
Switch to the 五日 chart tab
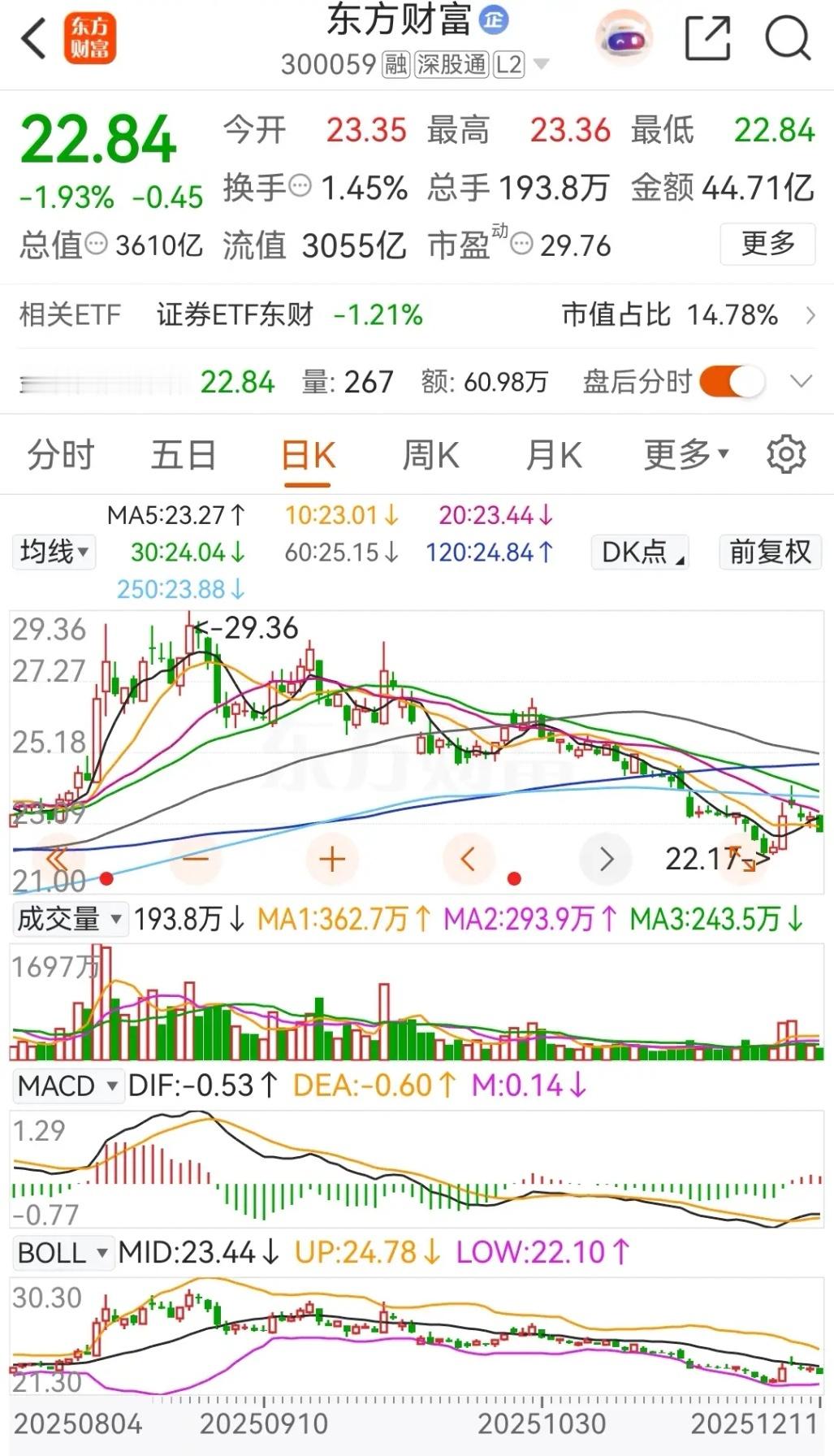(x=184, y=455)
